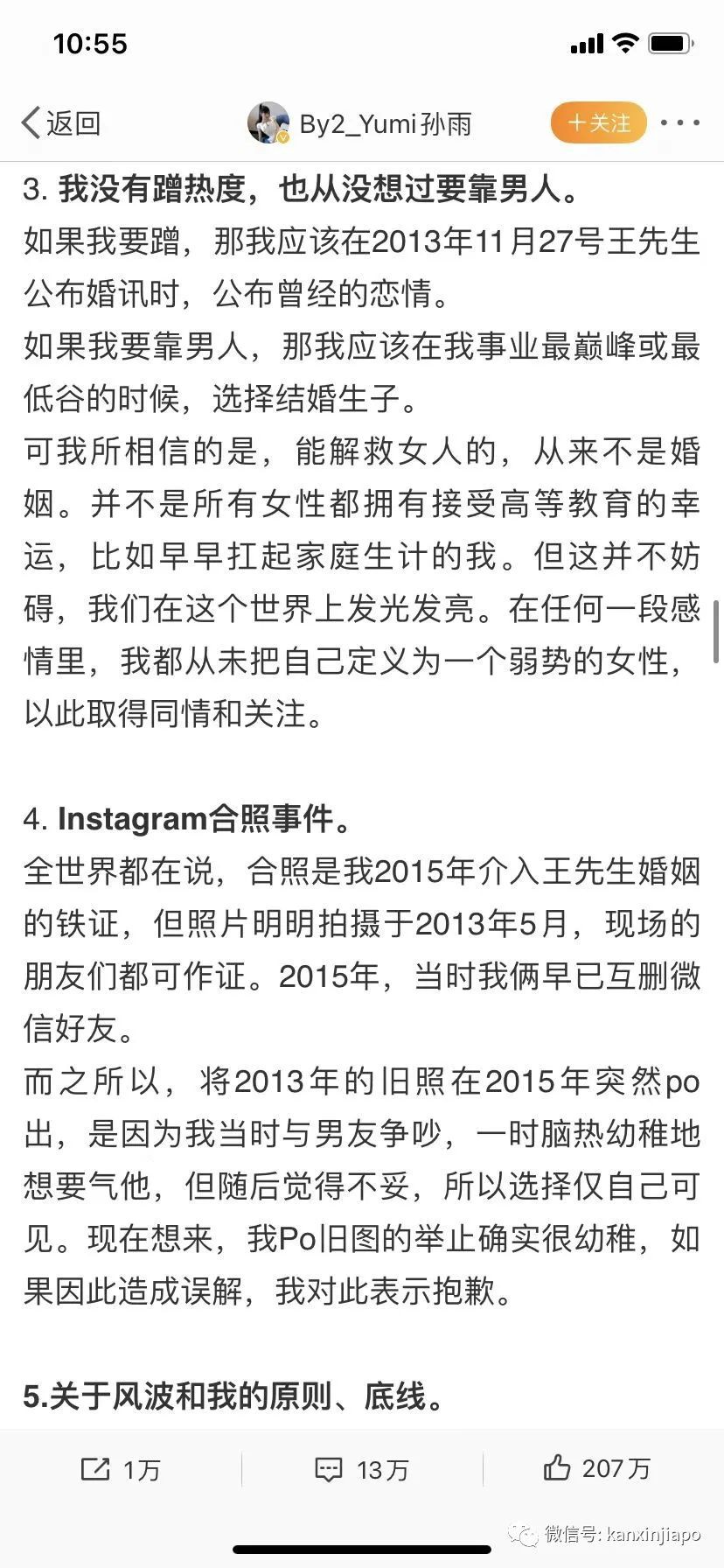Like this post with 207万 likes
724x1568 pixels.
(597, 1468)
